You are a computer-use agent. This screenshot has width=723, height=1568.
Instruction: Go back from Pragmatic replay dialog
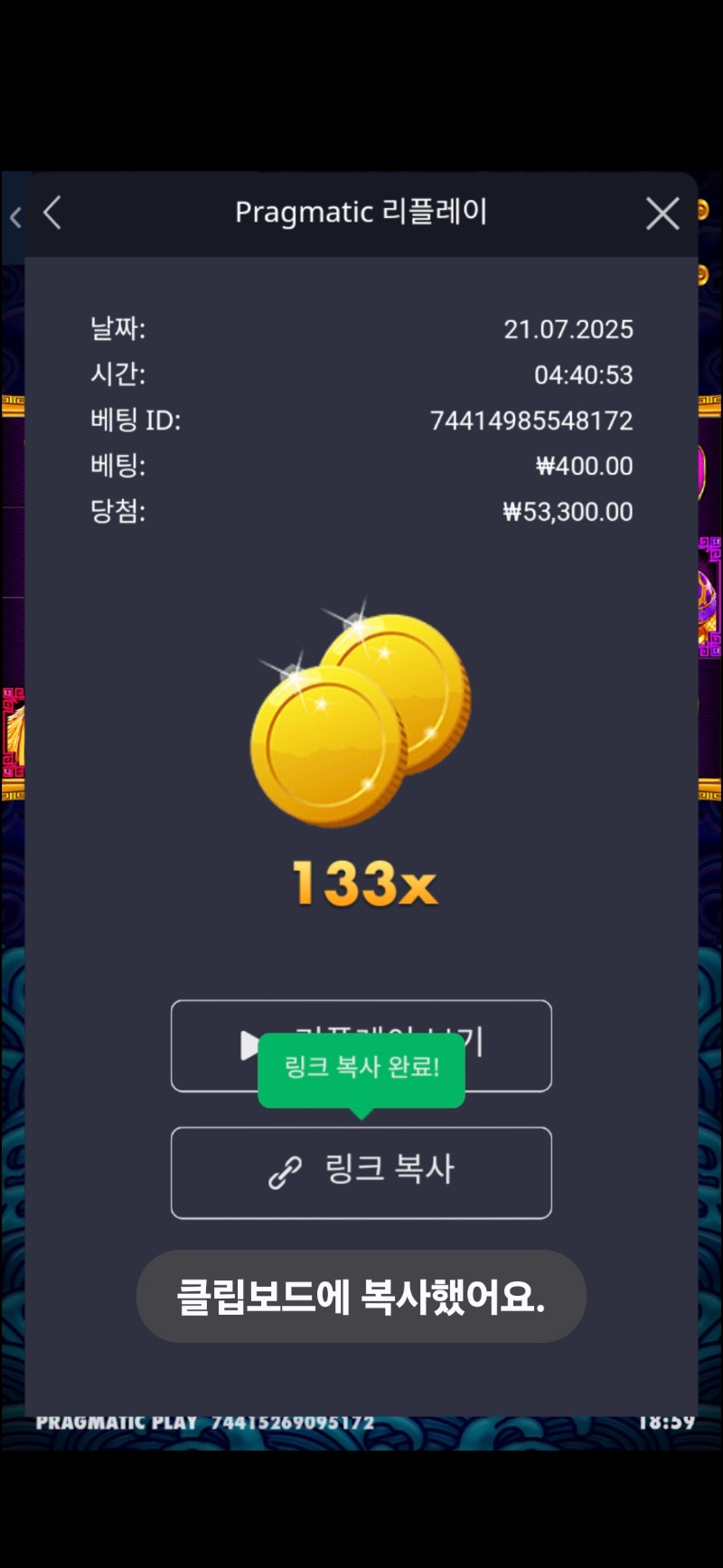pos(52,213)
